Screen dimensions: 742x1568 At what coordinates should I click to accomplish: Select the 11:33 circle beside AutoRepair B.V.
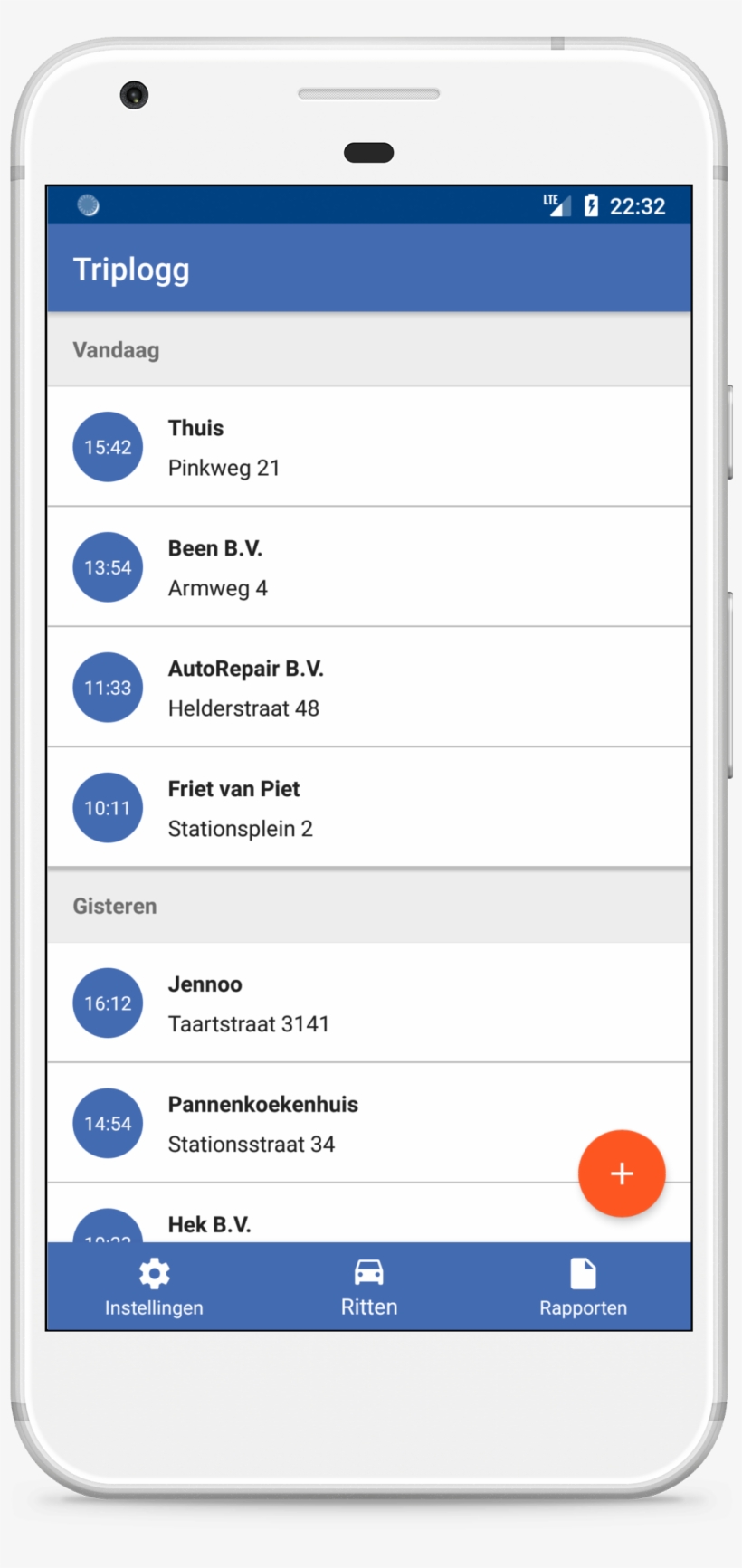coord(108,687)
